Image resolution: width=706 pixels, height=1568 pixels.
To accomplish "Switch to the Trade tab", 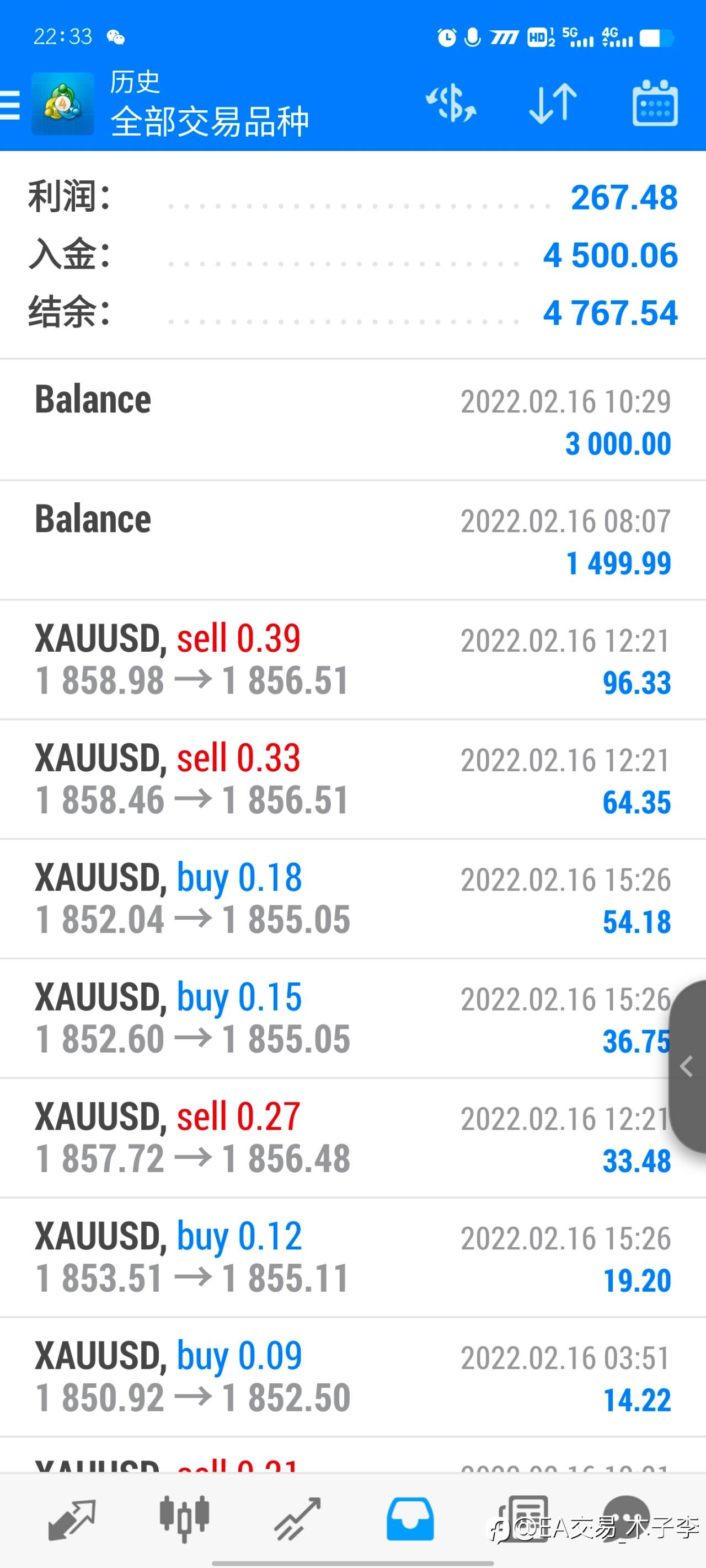I will 297,1520.
